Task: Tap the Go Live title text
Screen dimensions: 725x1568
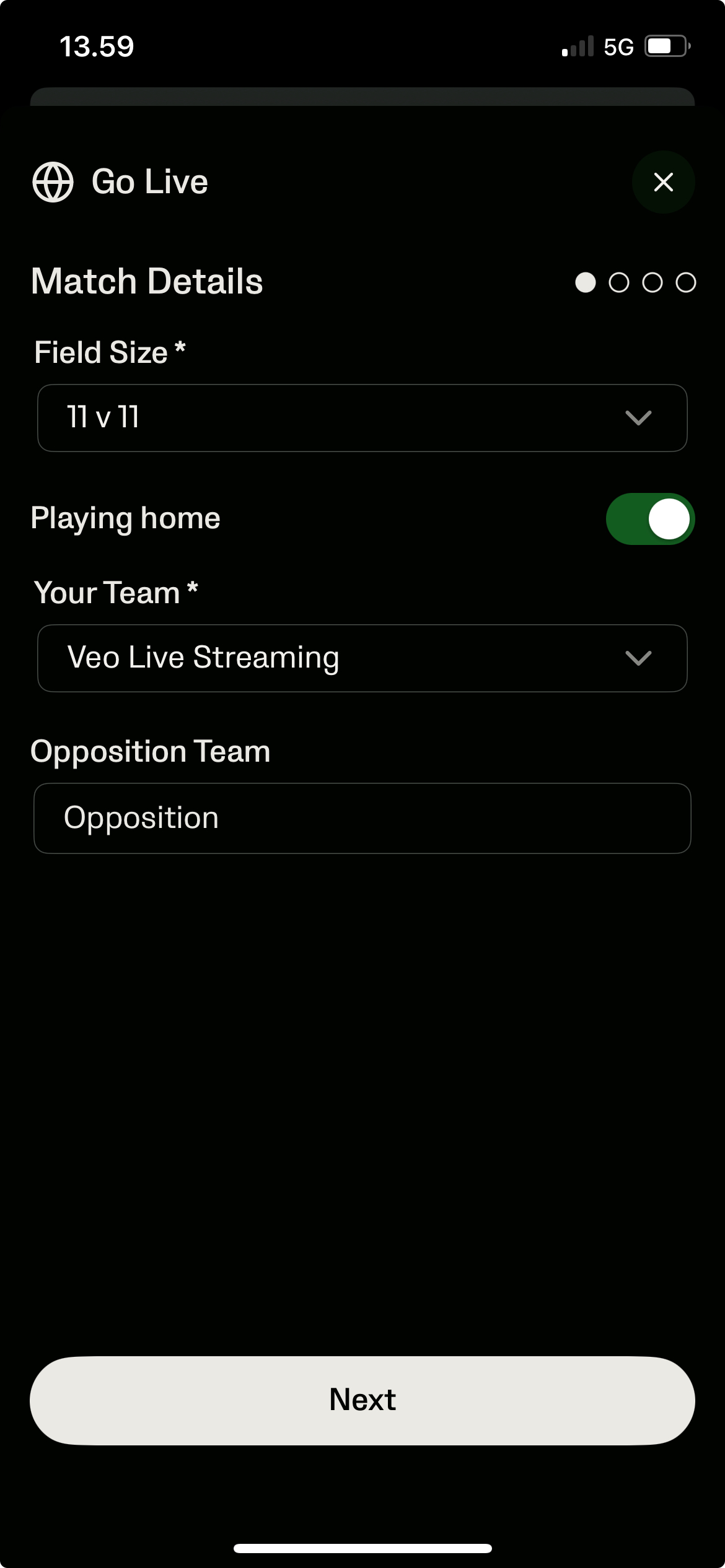Action: (x=149, y=181)
